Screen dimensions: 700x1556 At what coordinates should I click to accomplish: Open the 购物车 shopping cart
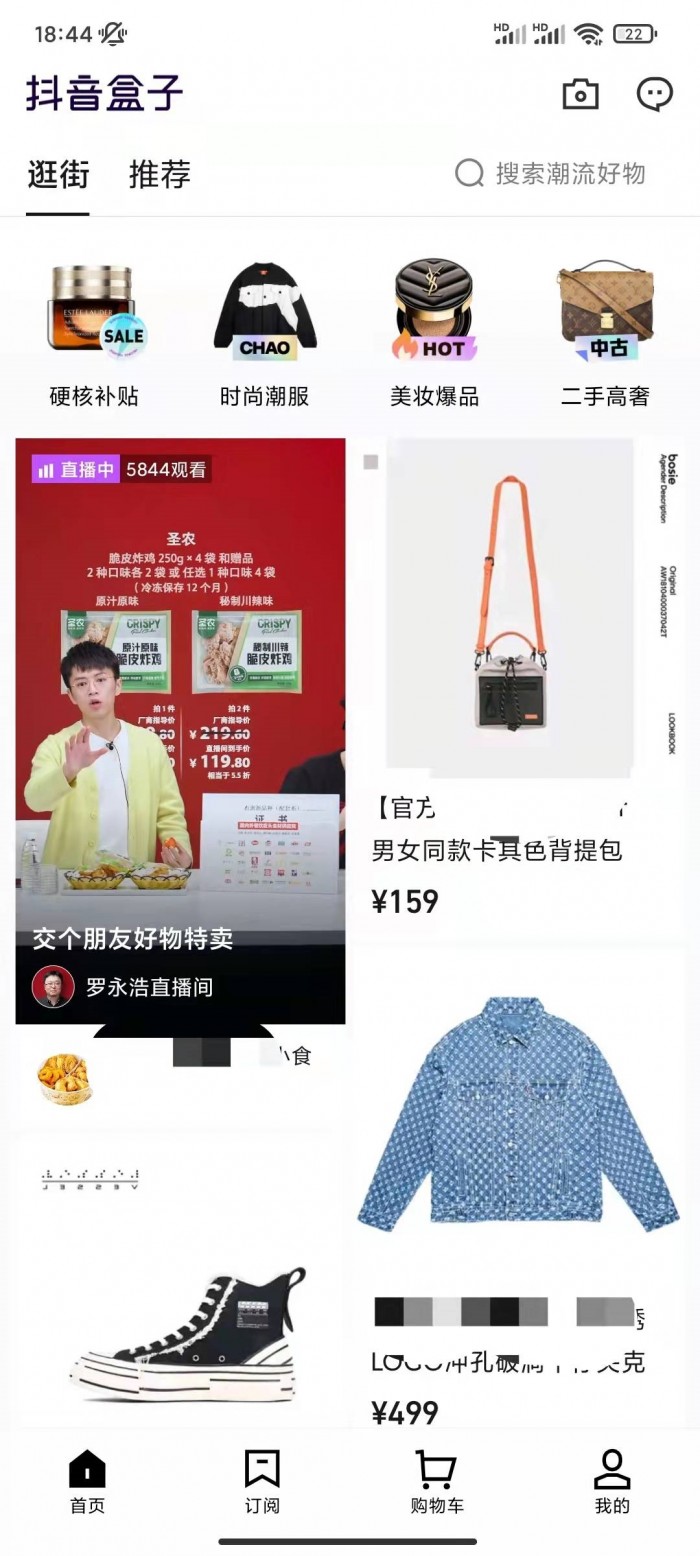(436, 1482)
